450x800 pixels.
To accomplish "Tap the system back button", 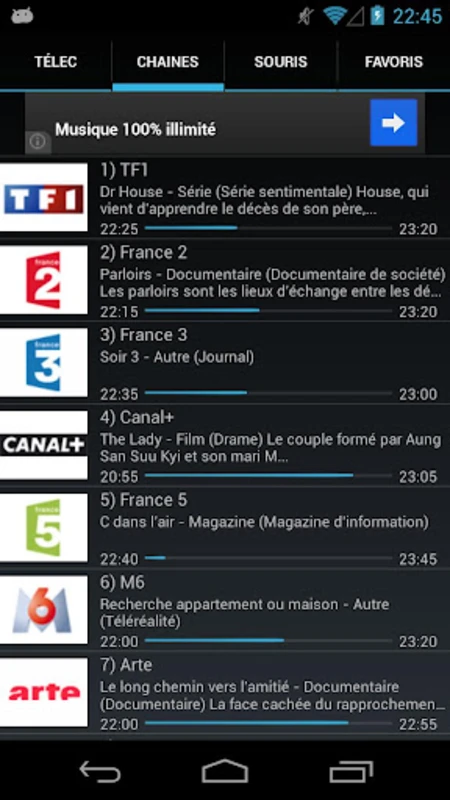I will (x=100, y=771).
